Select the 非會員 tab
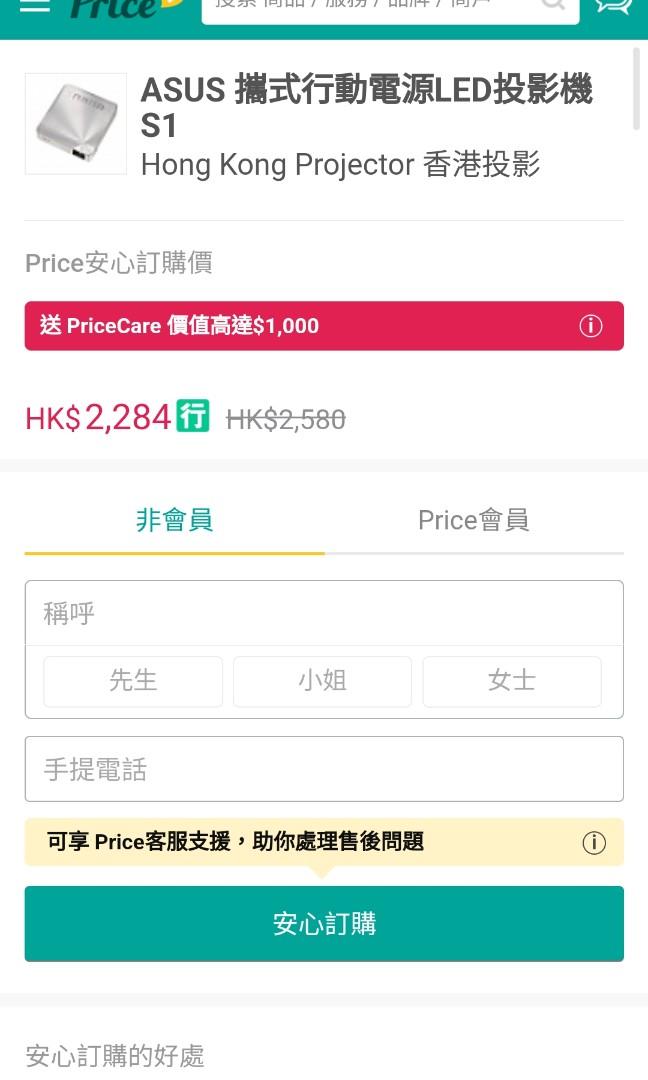 coord(174,520)
